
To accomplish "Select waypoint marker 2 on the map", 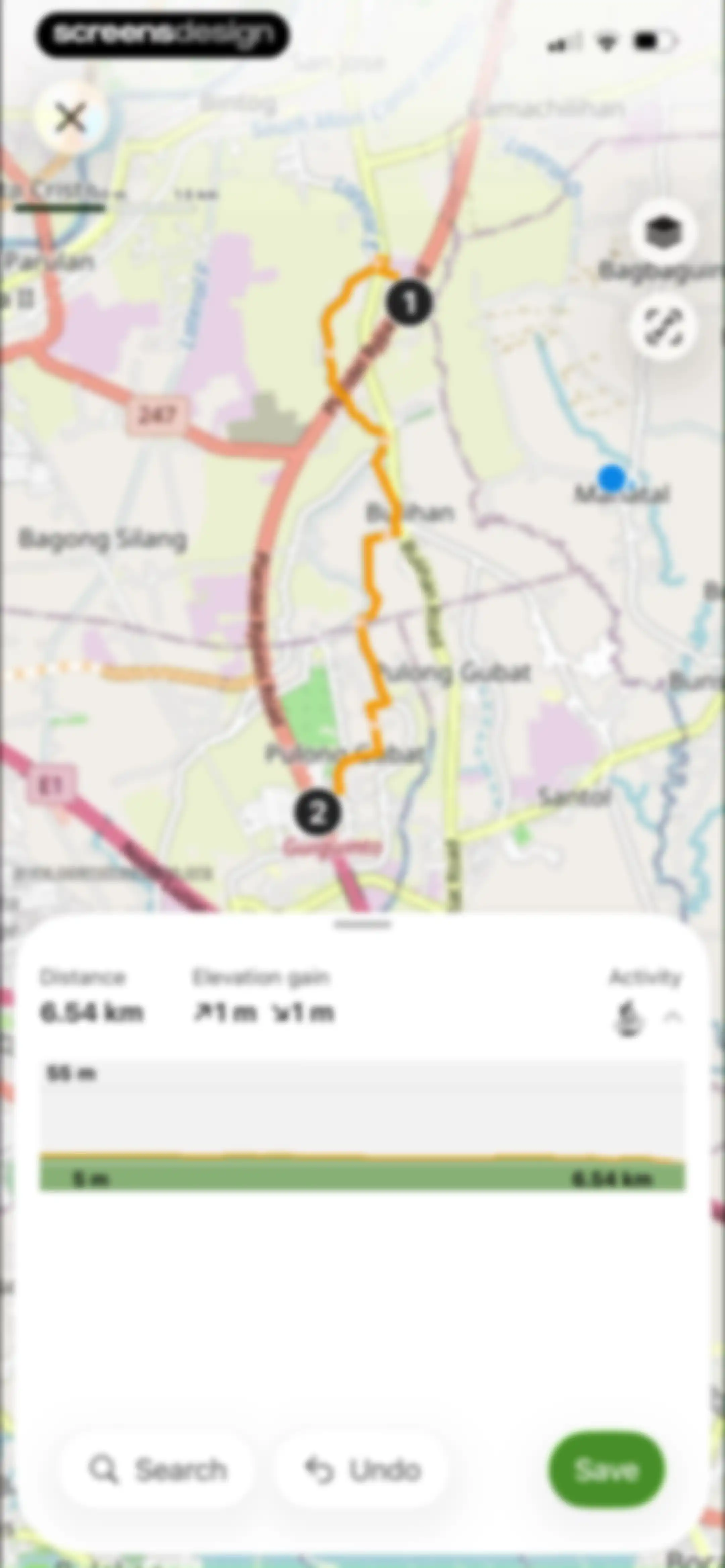I will pos(317,813).
